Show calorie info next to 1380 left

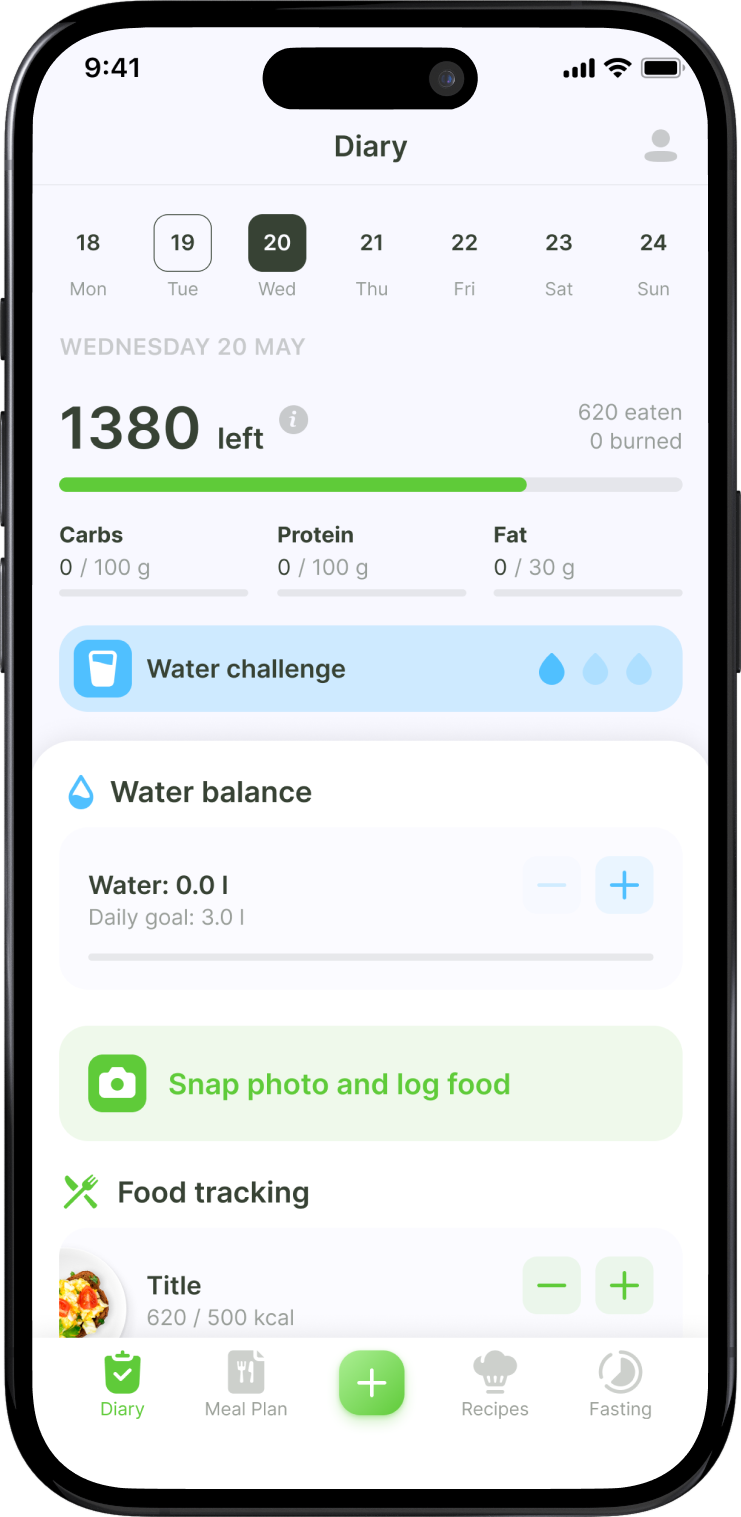point(293,419)
